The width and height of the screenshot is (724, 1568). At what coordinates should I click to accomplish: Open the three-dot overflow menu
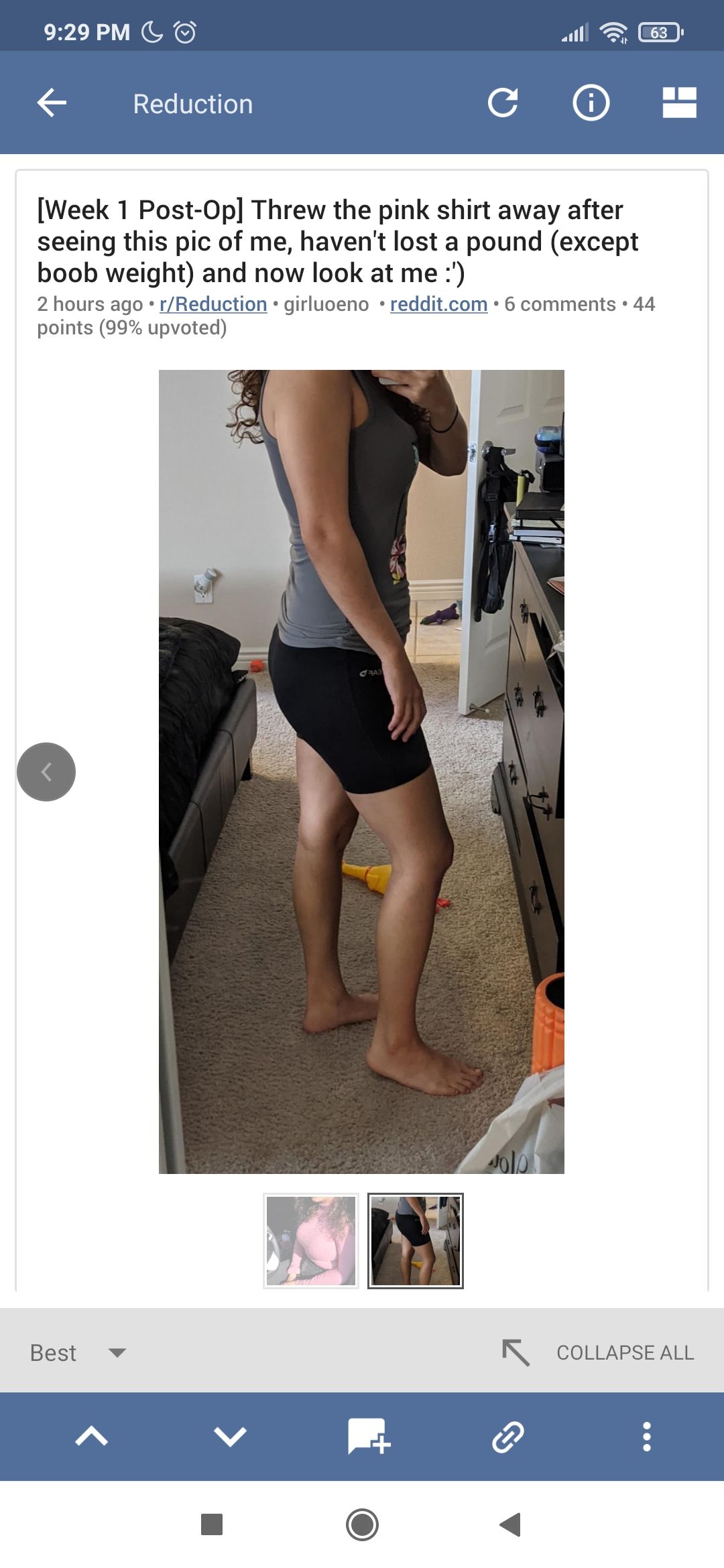click(x=646, y=1437)
